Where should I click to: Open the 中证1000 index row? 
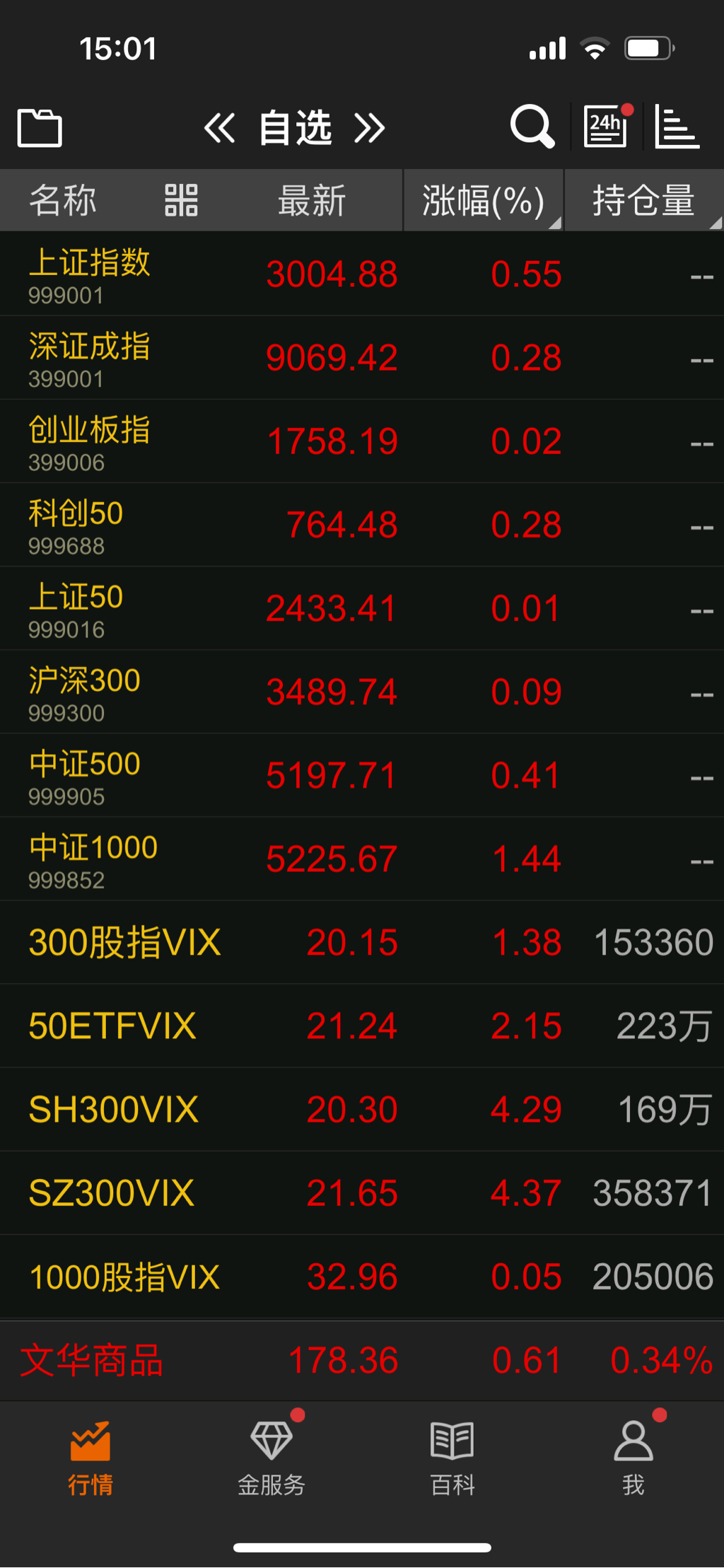pyautogui.click(x=93, y=859)
